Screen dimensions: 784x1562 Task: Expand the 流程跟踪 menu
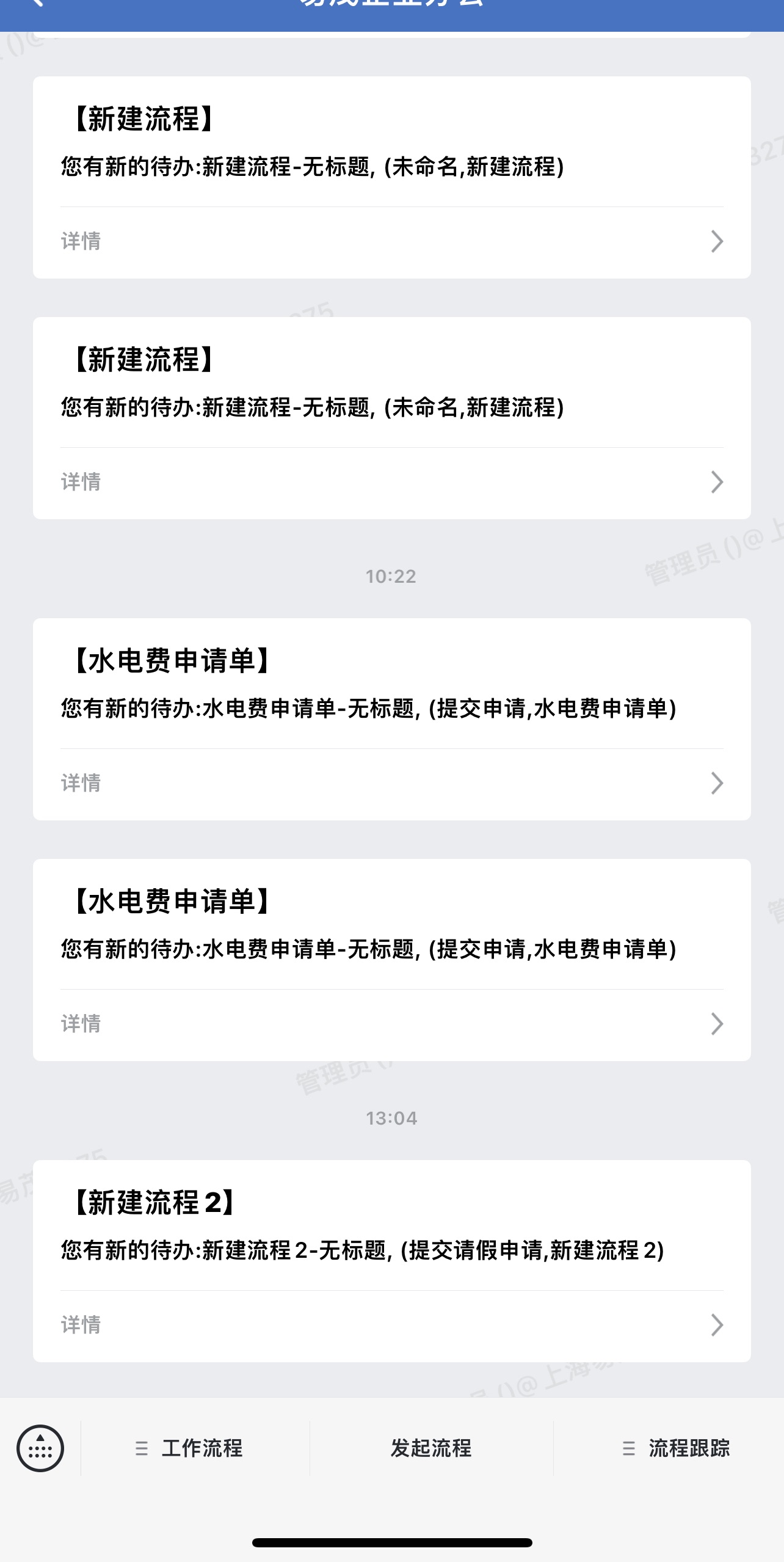coord(675,1448)
